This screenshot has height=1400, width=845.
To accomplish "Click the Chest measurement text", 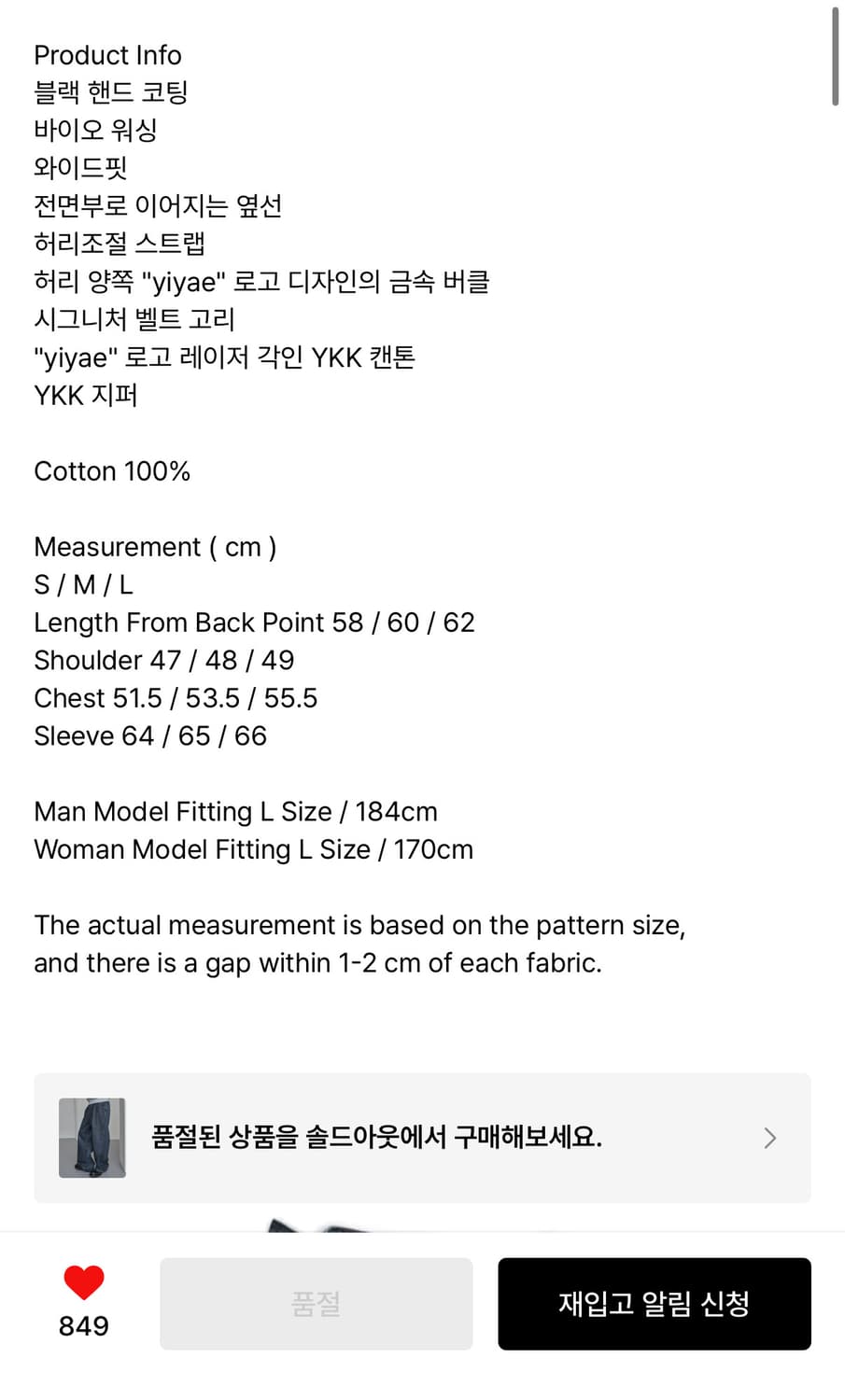I will pyautogui.click(x=176, y=697).
